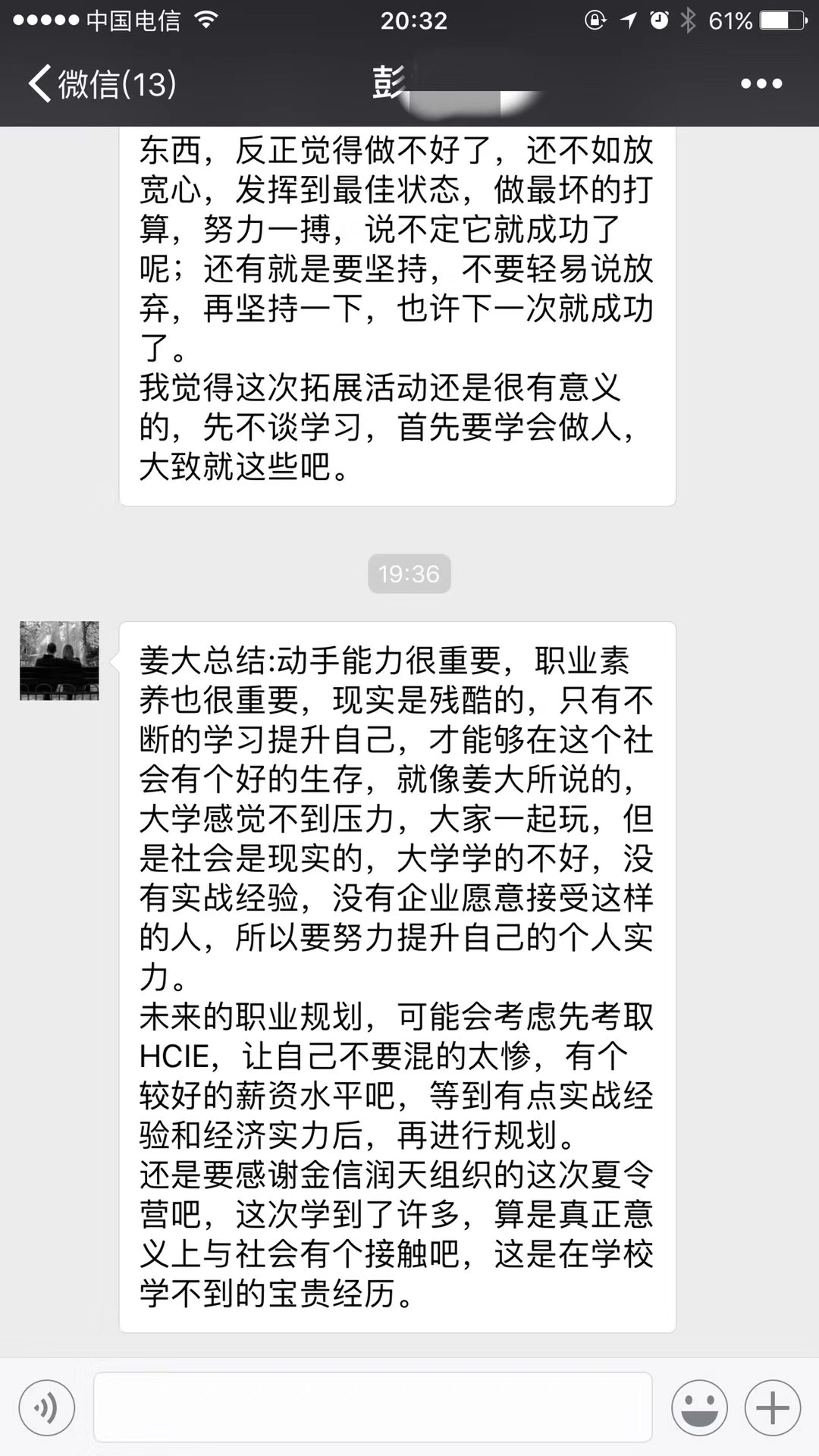This screenshot has width=819, height=1456.
Task: Switch to voice message input
Action: (47, 1408)
